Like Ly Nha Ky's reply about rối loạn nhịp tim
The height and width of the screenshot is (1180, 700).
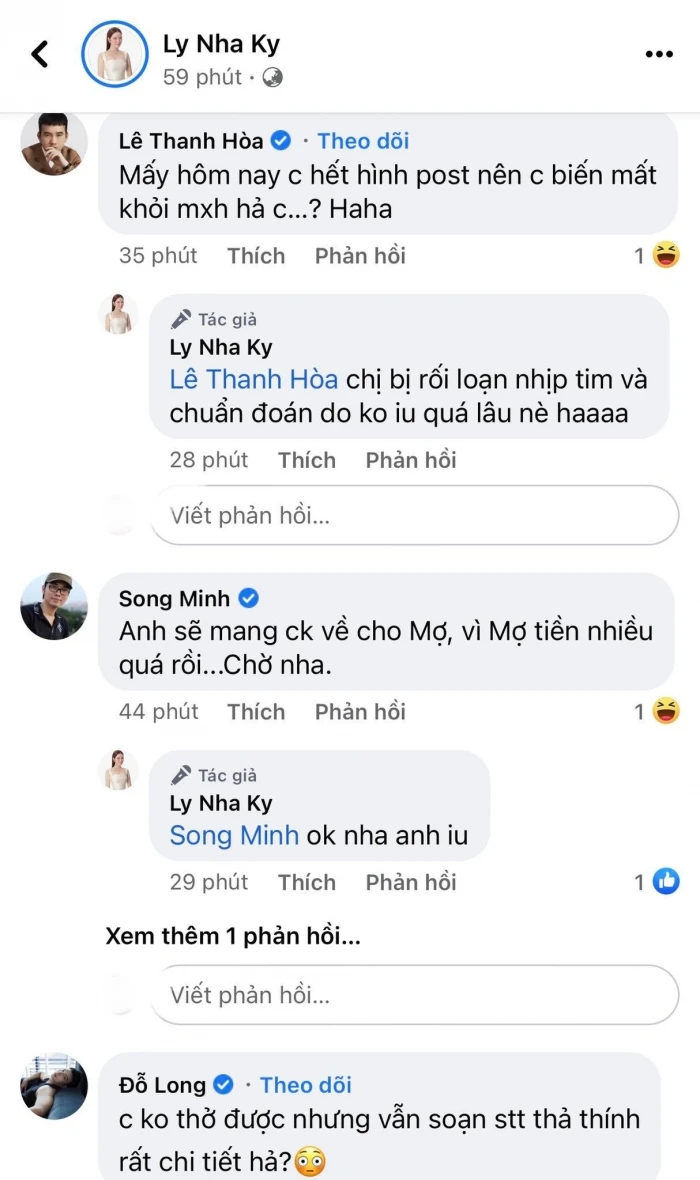click(307, 460)
